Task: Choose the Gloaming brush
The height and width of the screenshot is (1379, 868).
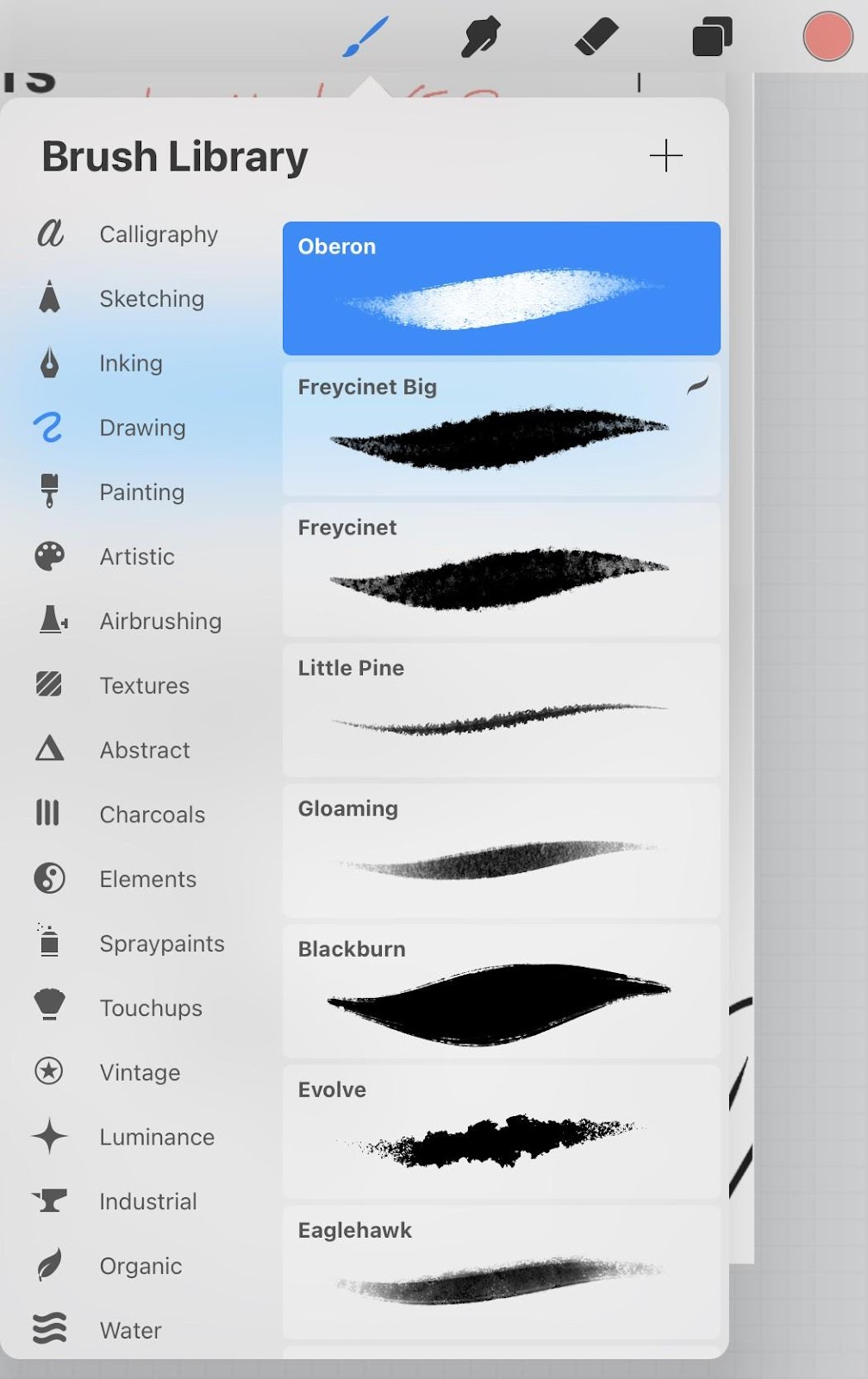Action: 501,850
